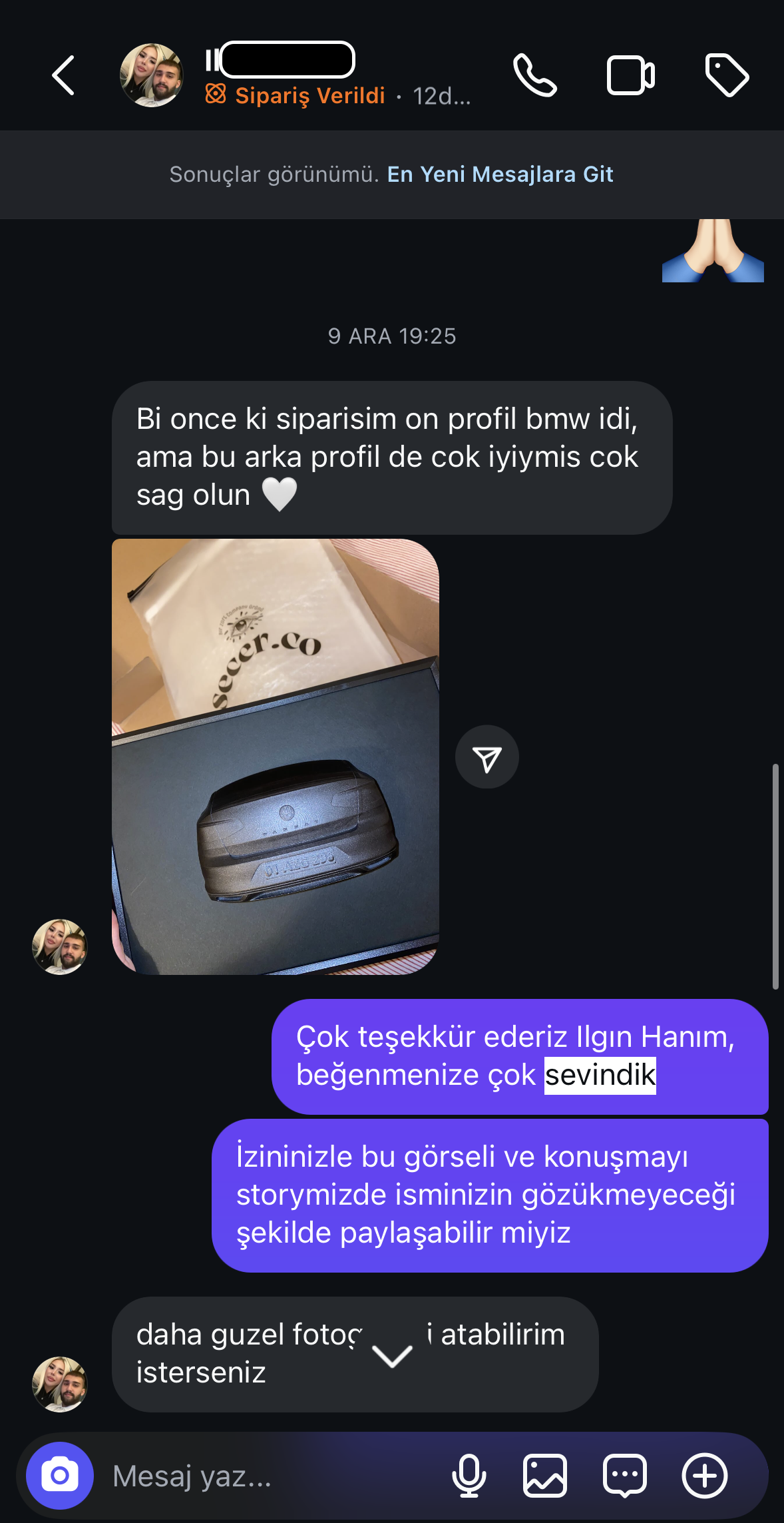Tap the scroll-to-bottom down chevron
Screen dimensions: 784x1523
pyautogui.click(x=392, y=1355)
